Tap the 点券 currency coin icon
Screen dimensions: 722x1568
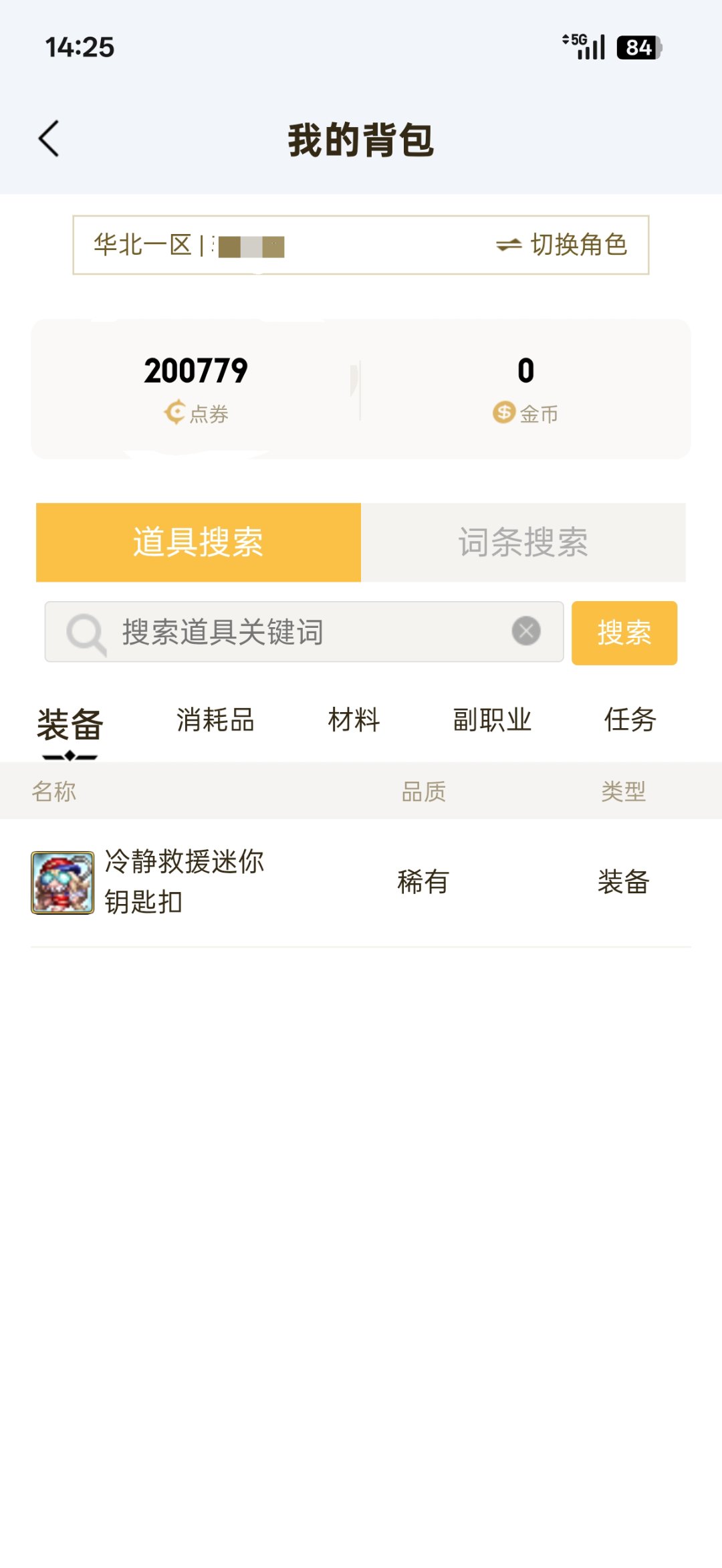[175, 414]
